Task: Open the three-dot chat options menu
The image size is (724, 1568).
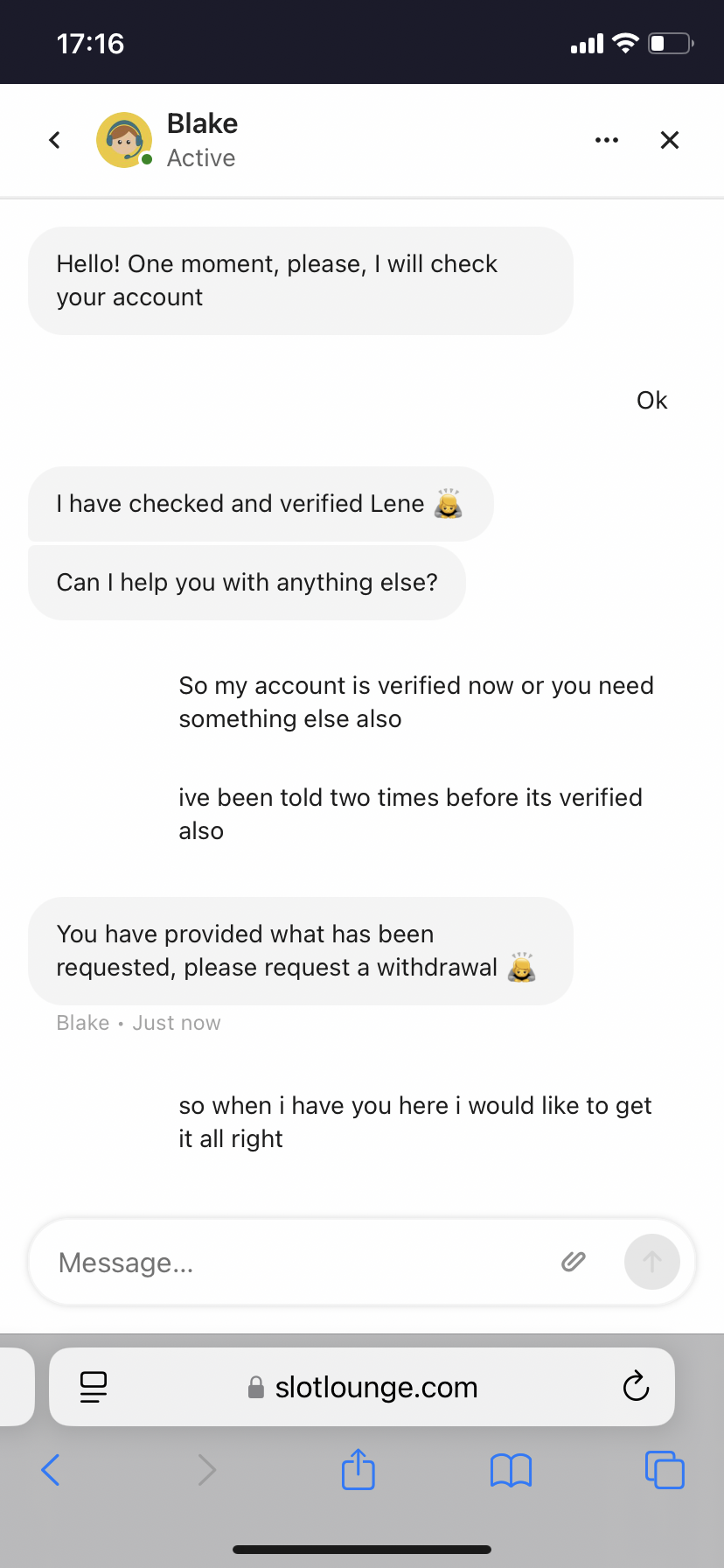Action: (x=606, y=140)
